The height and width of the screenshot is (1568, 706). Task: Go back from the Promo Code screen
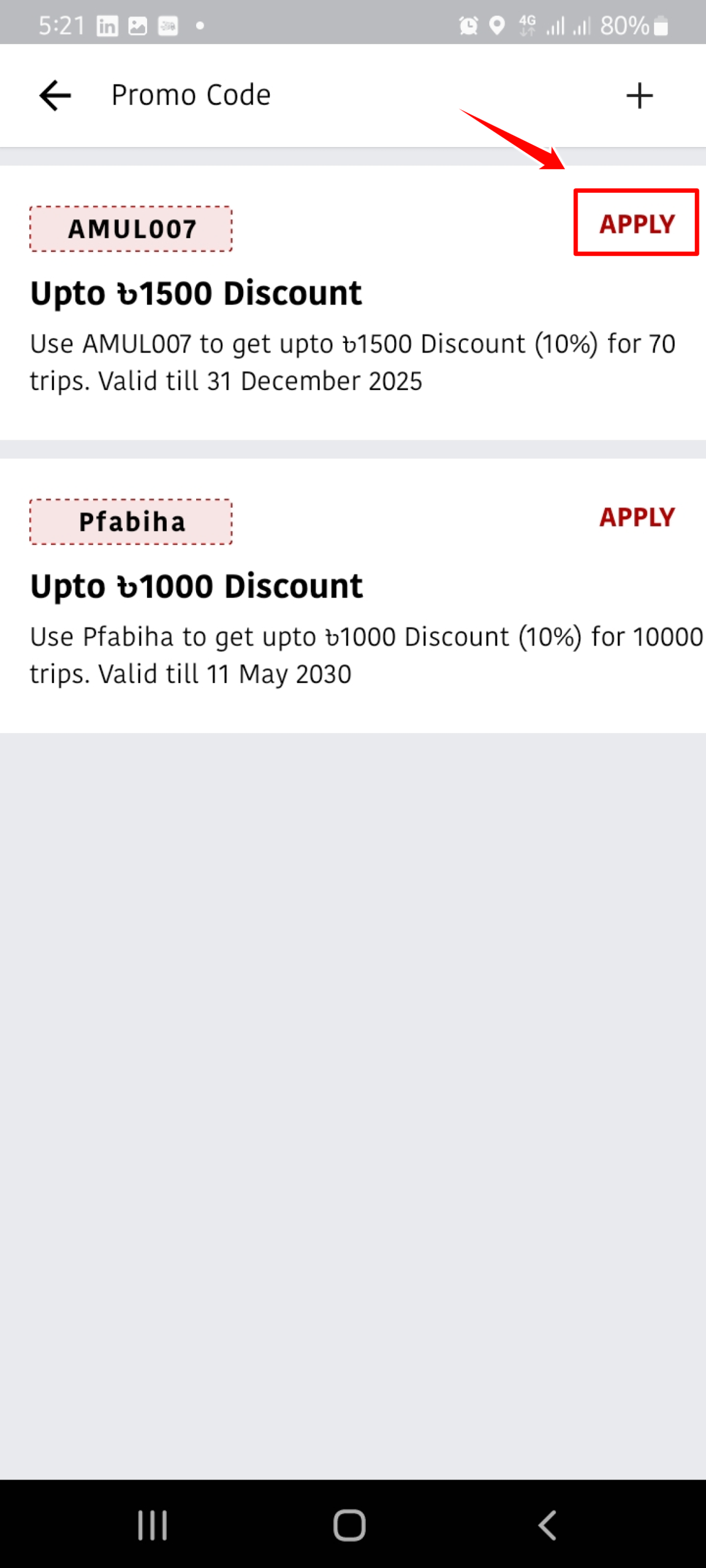point(55,96)
